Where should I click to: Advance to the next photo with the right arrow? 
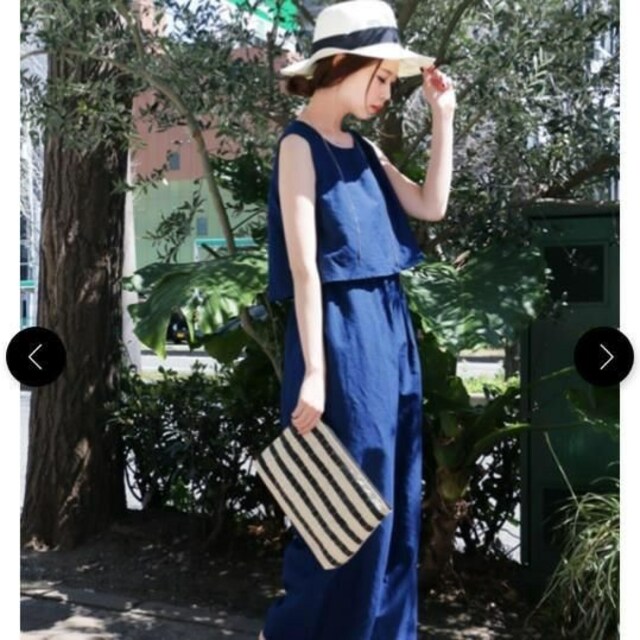[x=604, y=357]
